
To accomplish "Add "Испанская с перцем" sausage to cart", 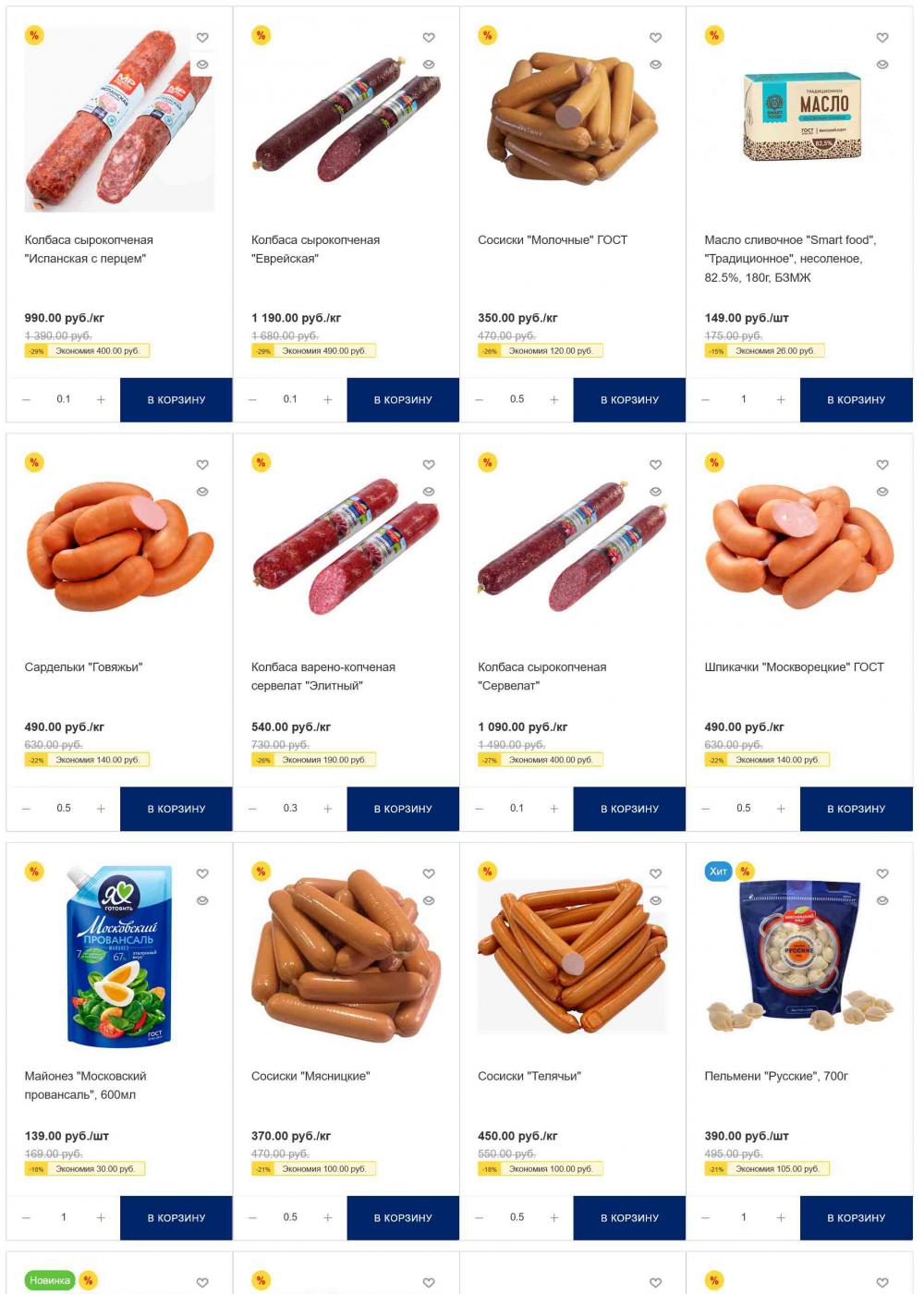I will pyautogui.click(x=176, y=400).
